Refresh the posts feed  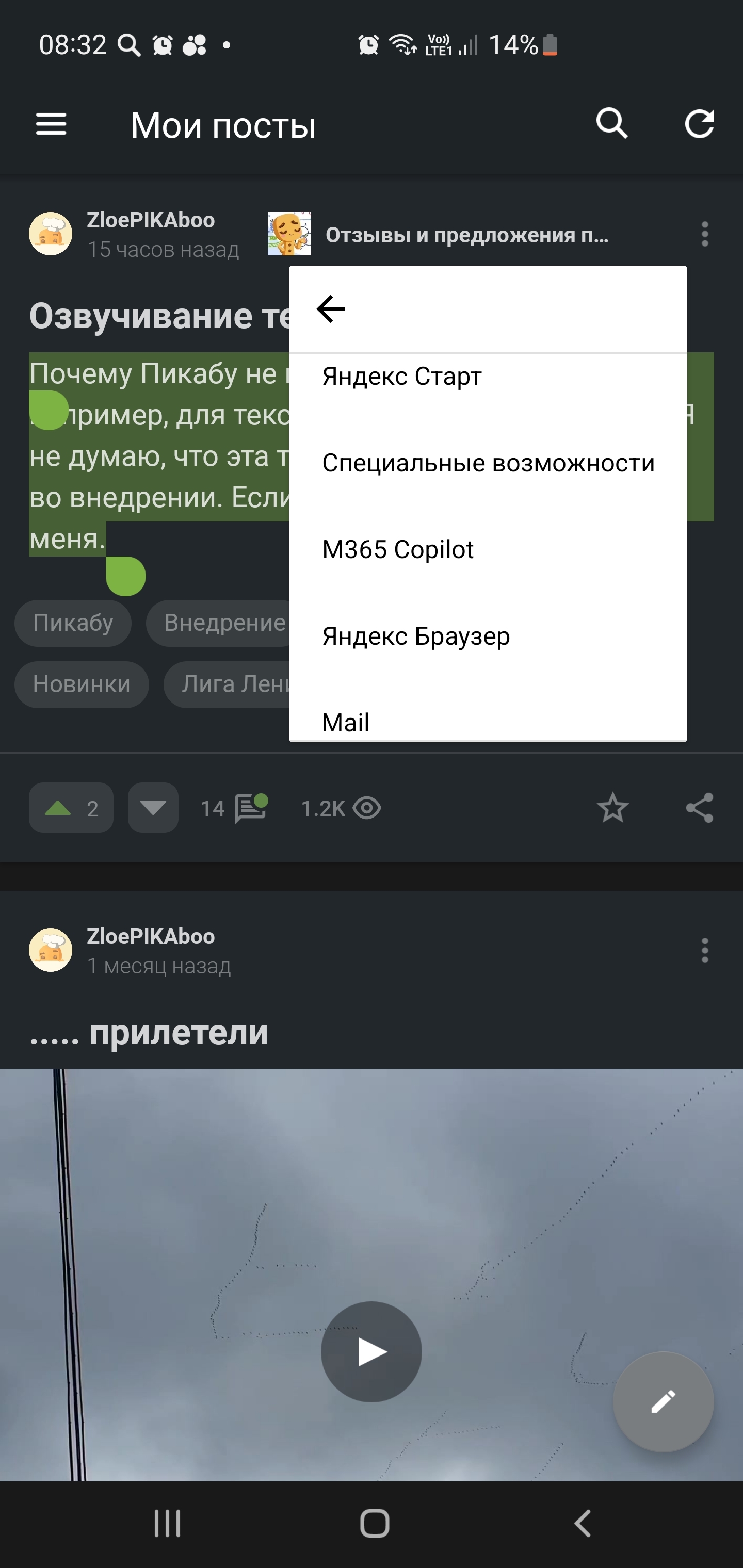(x=699, y=124)
